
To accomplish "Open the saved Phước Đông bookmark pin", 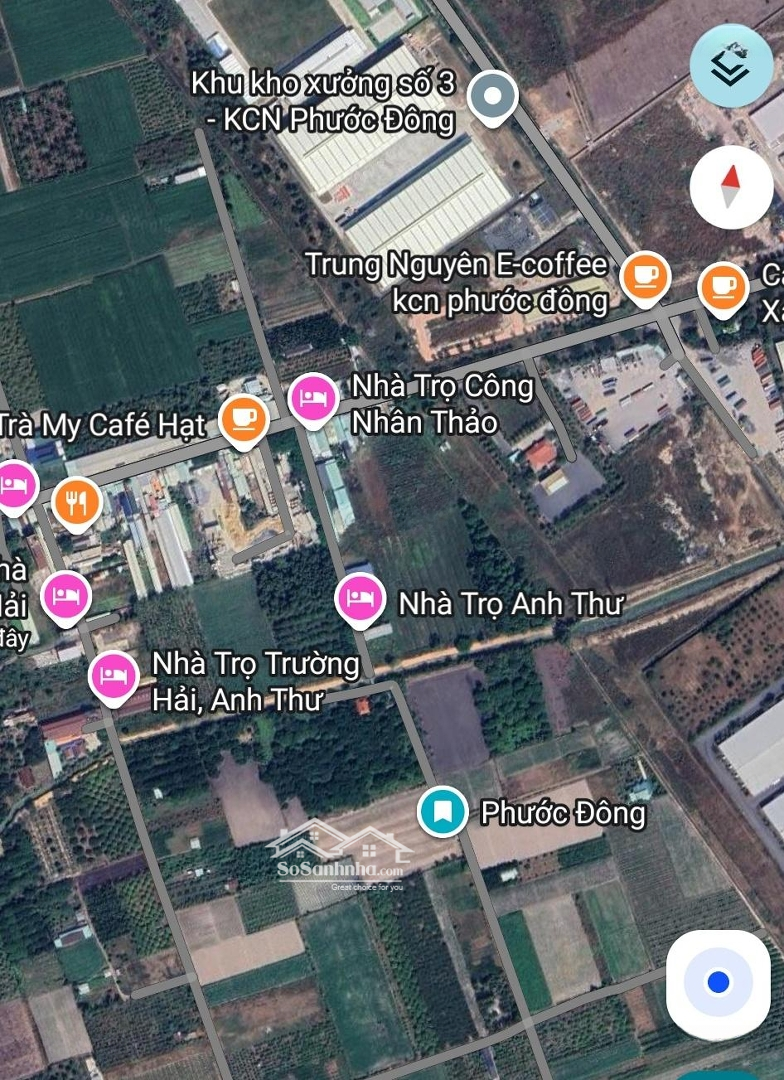I will (x=443, y=809).
